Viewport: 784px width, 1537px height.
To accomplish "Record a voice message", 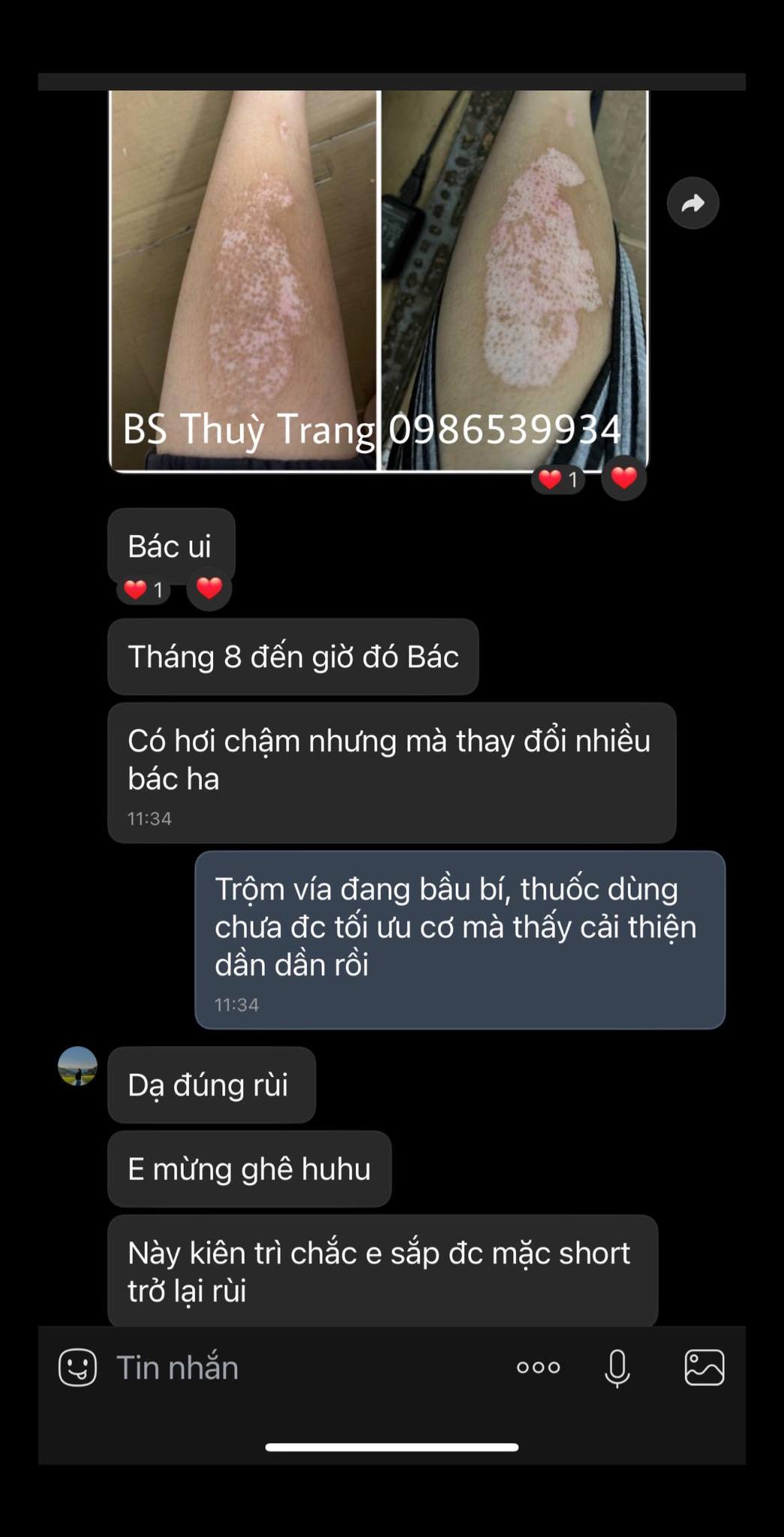I will tap(617, 1367).
